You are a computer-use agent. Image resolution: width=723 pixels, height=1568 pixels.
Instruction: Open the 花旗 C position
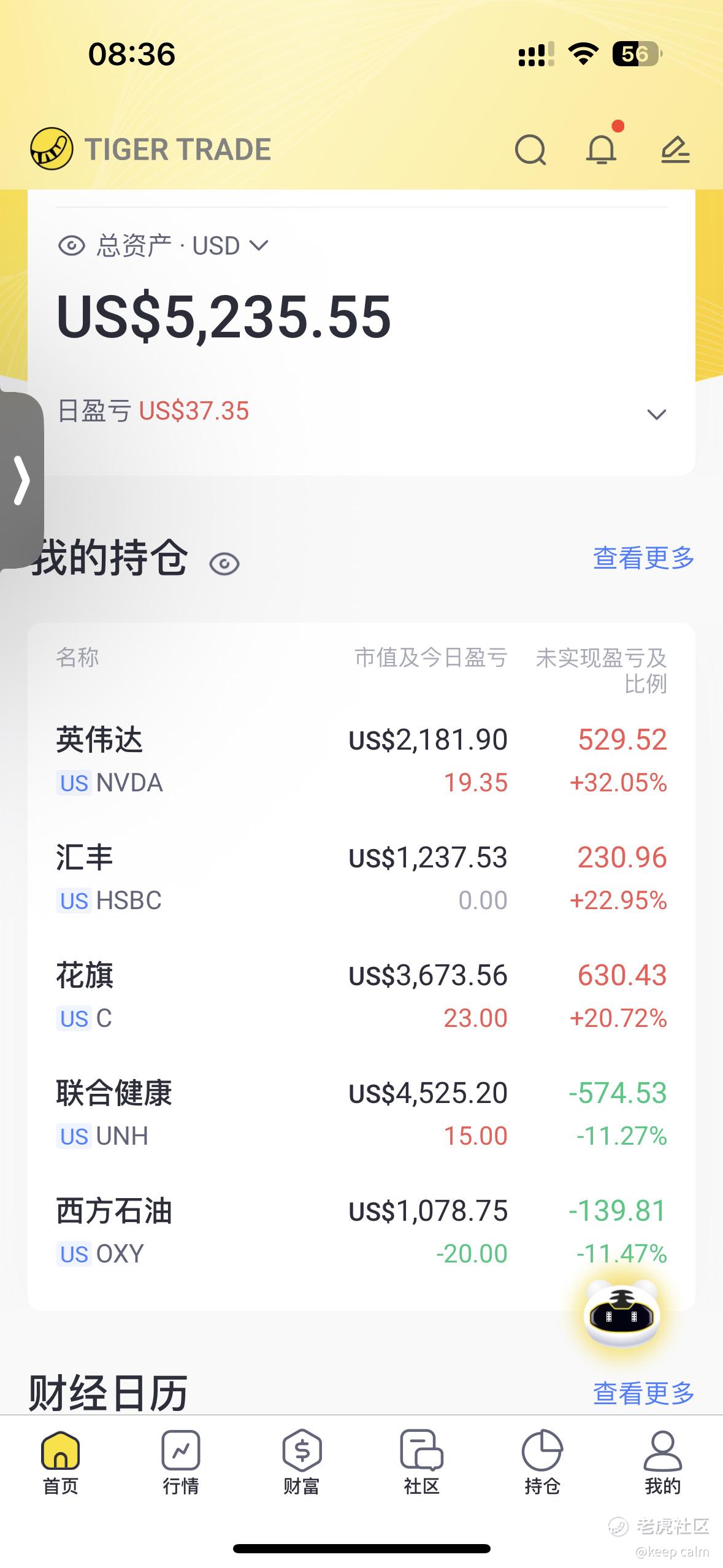(361, 996)
